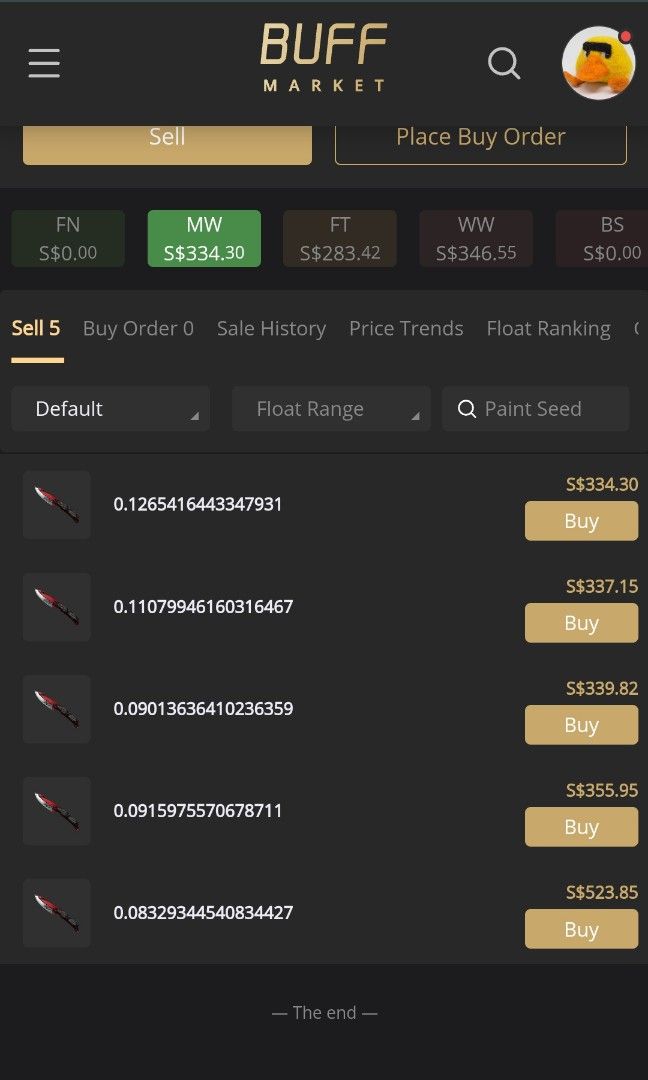Switch to Price Trends tab

pyautogui.click(x=406, y=328)
